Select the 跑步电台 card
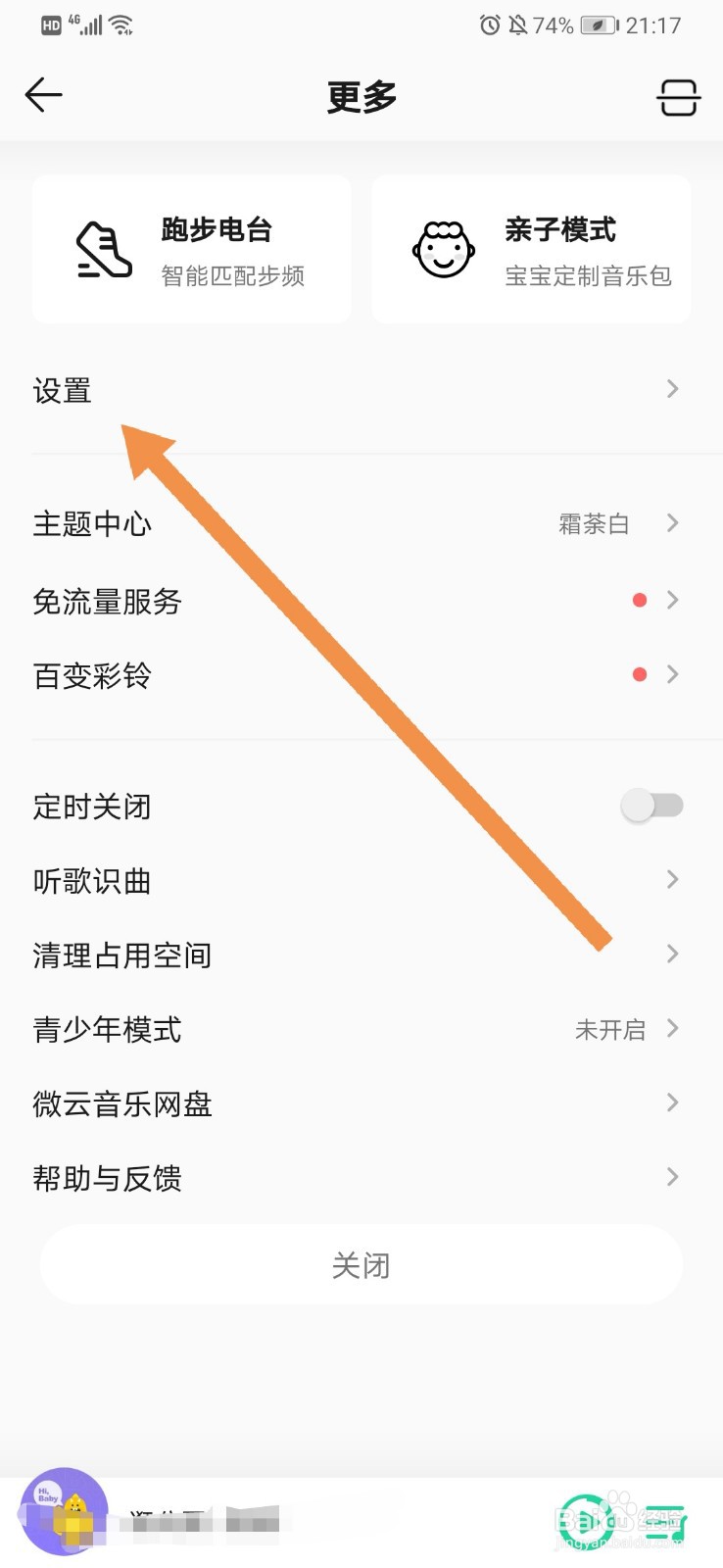The image size is (723, 1568). pos(191,248)
